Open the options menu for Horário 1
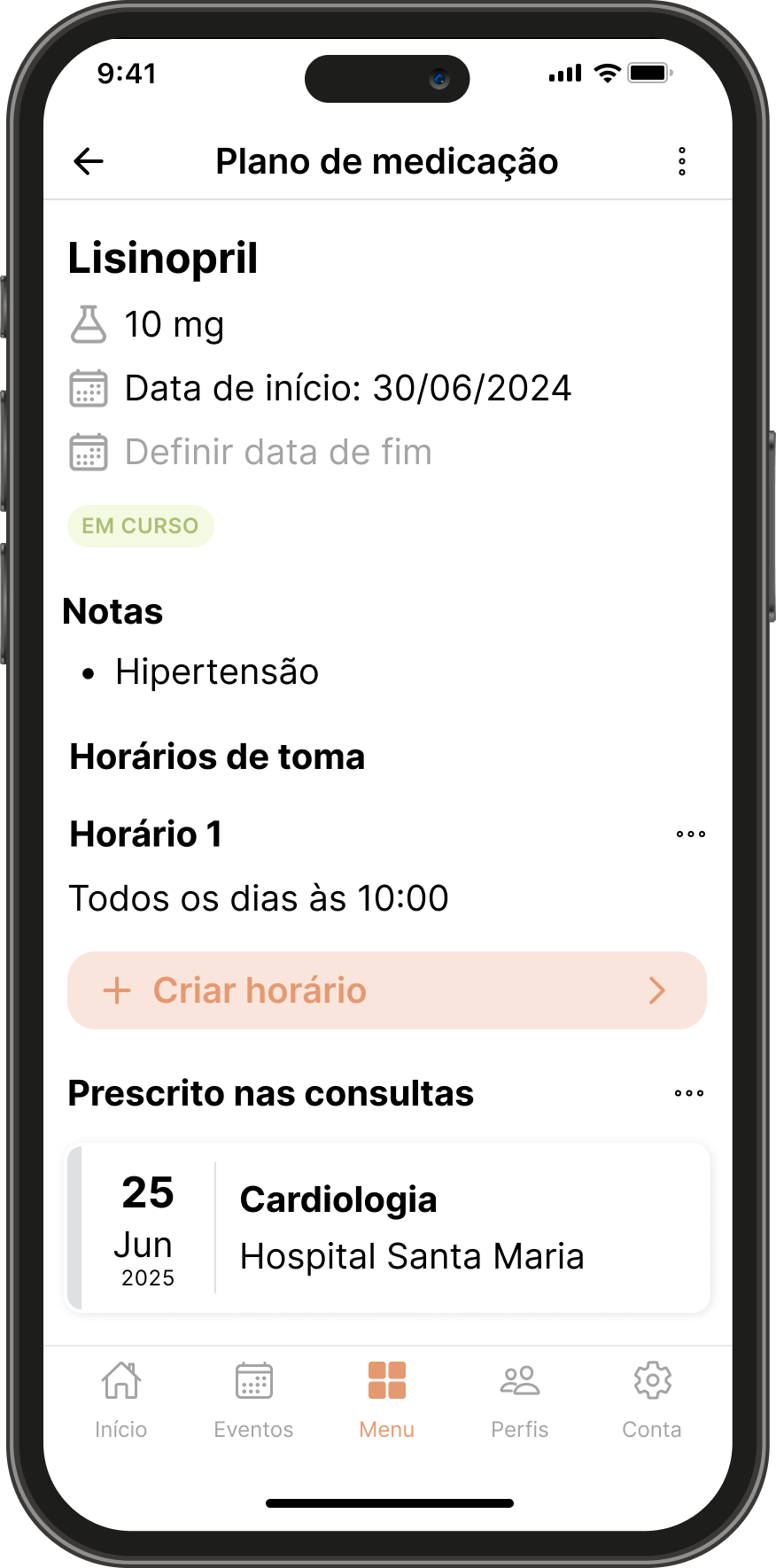776x1568 pixels. pos(691,834)
